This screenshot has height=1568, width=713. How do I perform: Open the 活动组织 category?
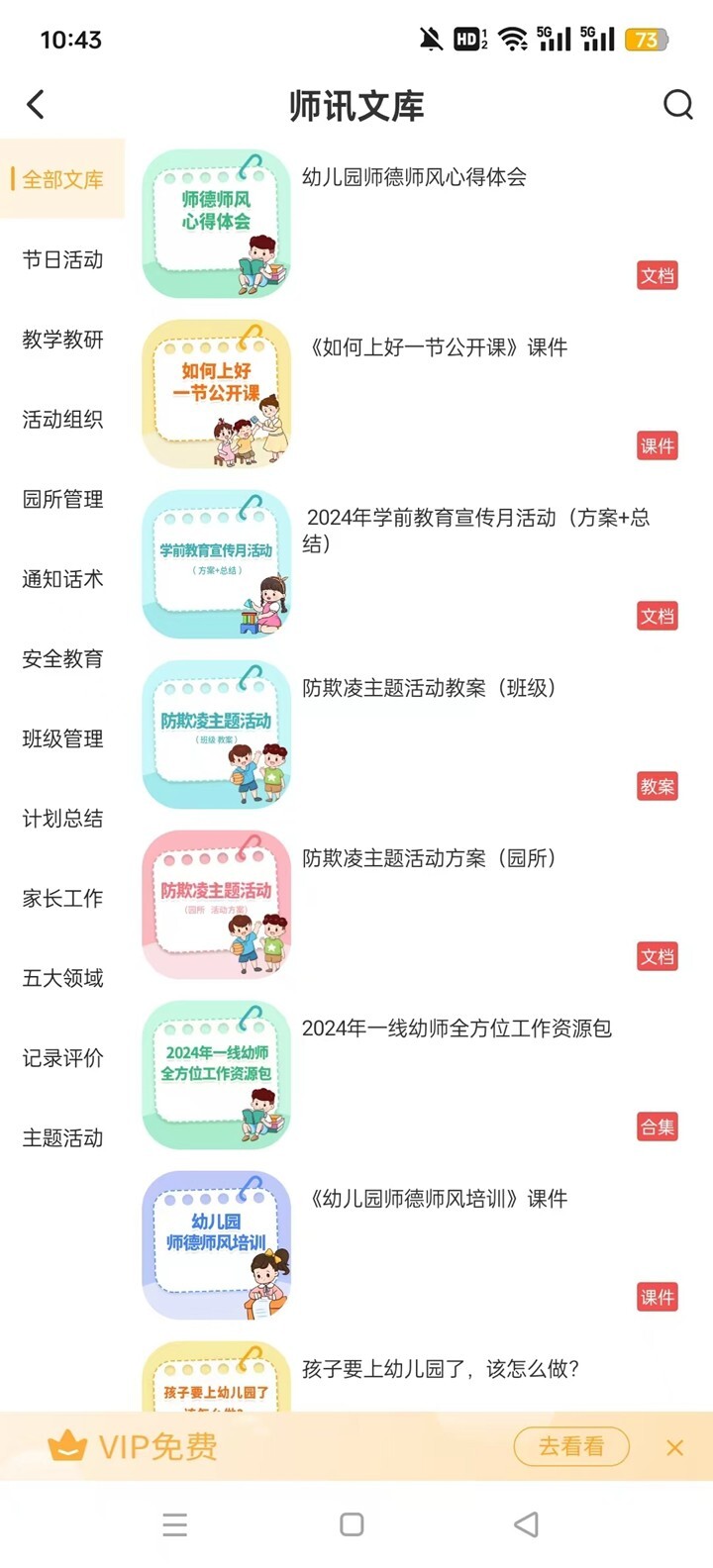pyautogui.click(x=62, y=420)
